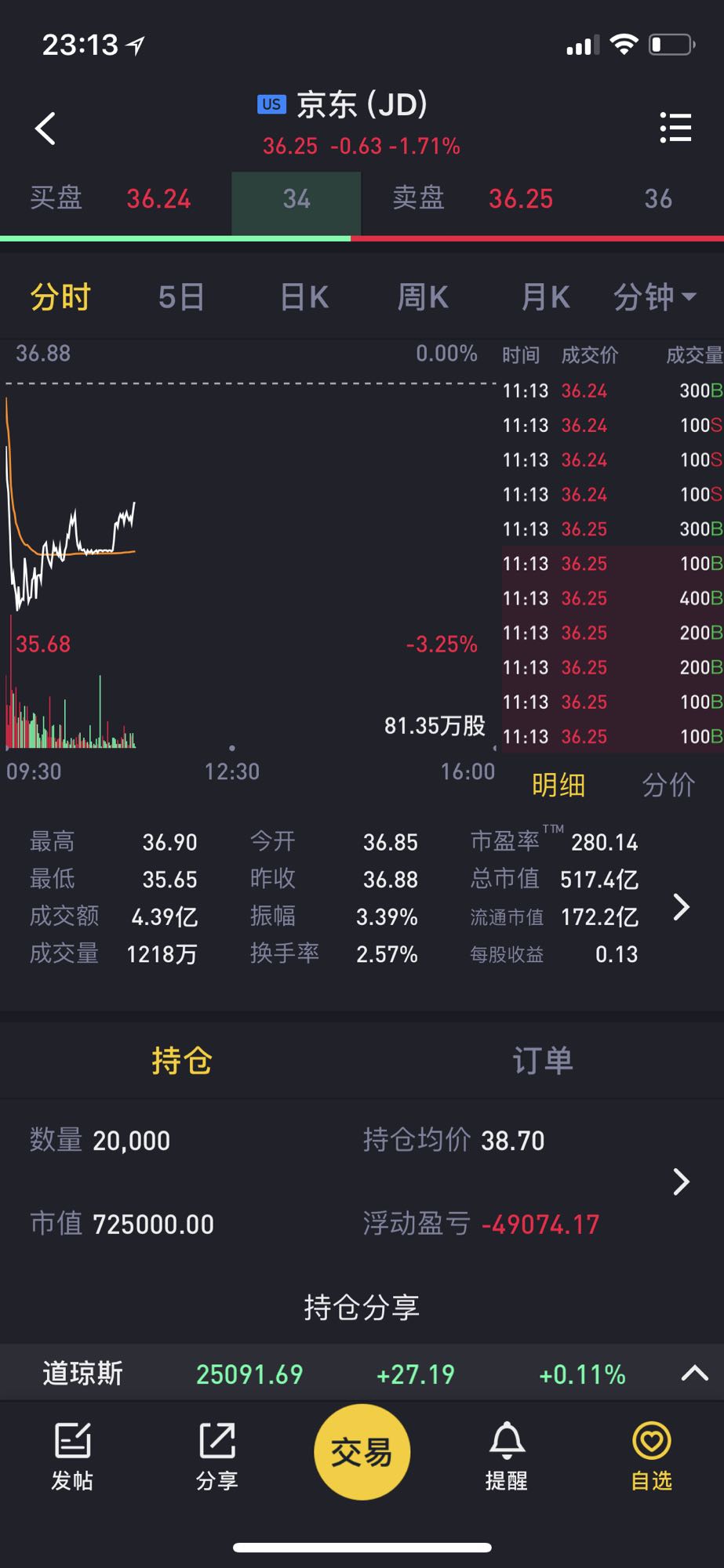Create a post with 发帖
The width and height of the screenshot is (724, 1568).
pos(72,1456)
